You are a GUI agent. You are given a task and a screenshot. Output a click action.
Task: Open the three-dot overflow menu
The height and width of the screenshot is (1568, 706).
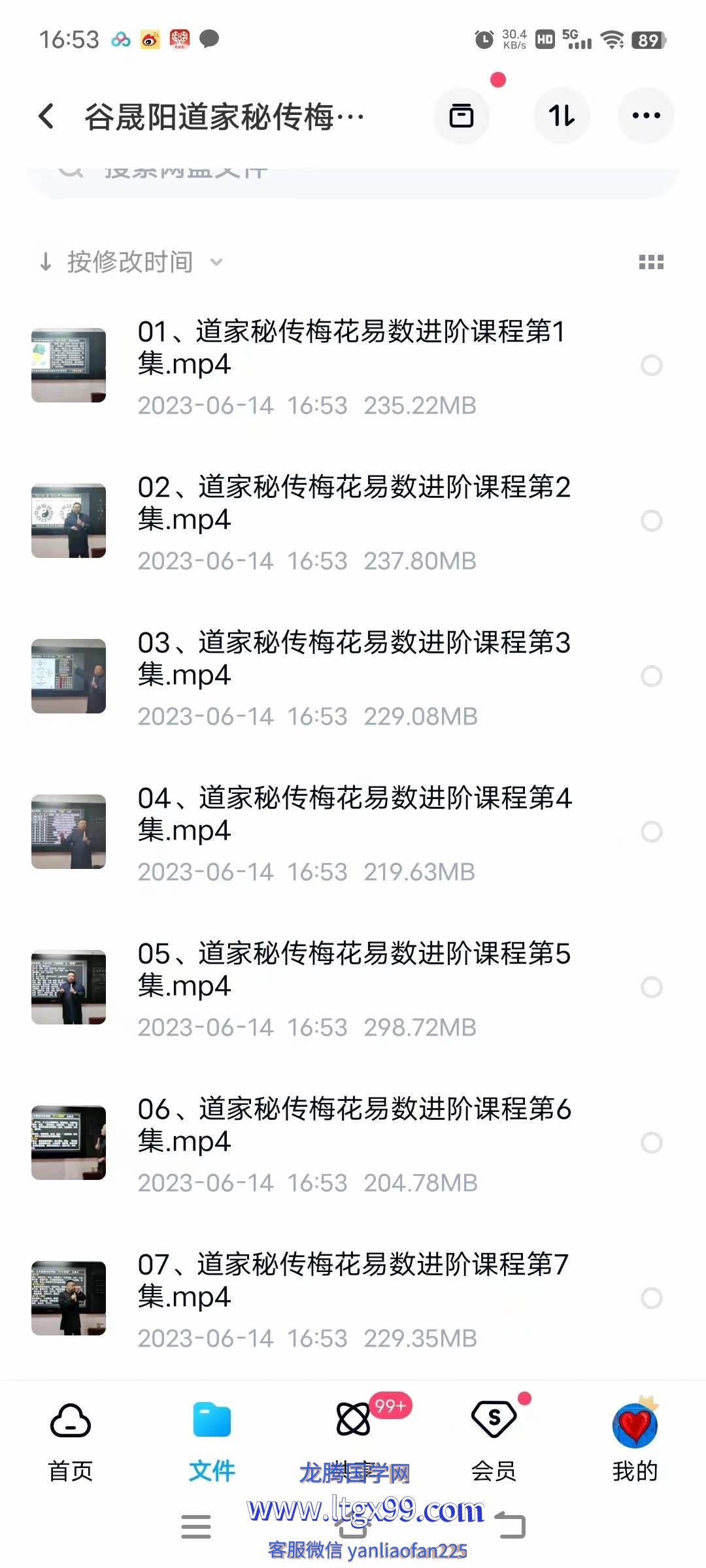tap(646, 116)
